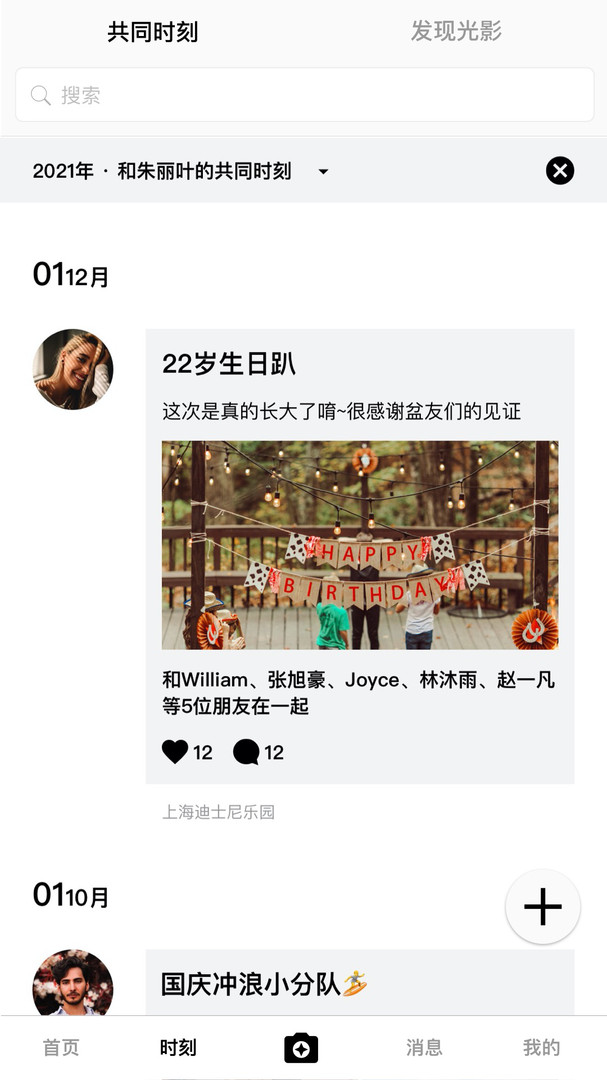Expand the 2021年·和朱丽叶的共同时刻 dropdown
607x1080 pixels.
coord(323,171)
